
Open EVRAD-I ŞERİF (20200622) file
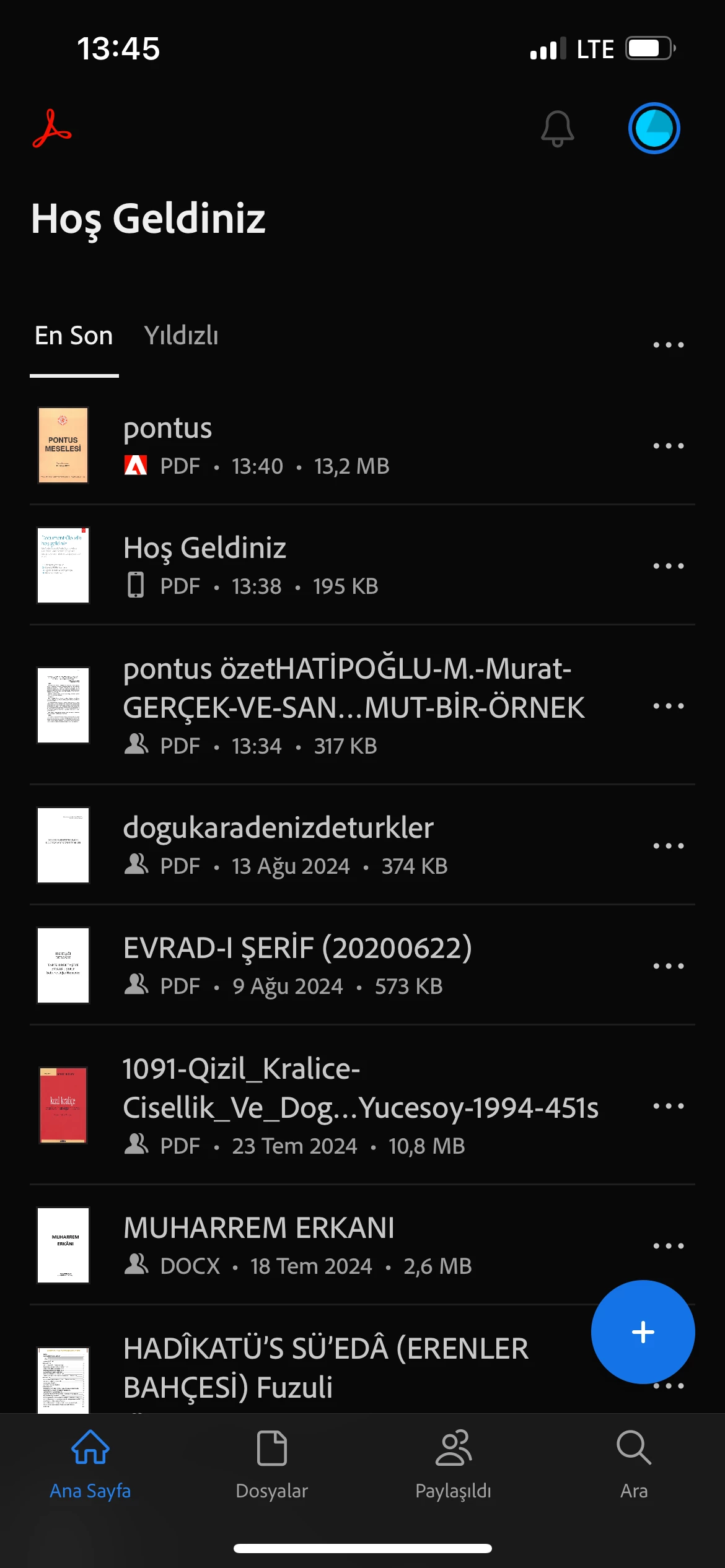[x=297, y=949]
